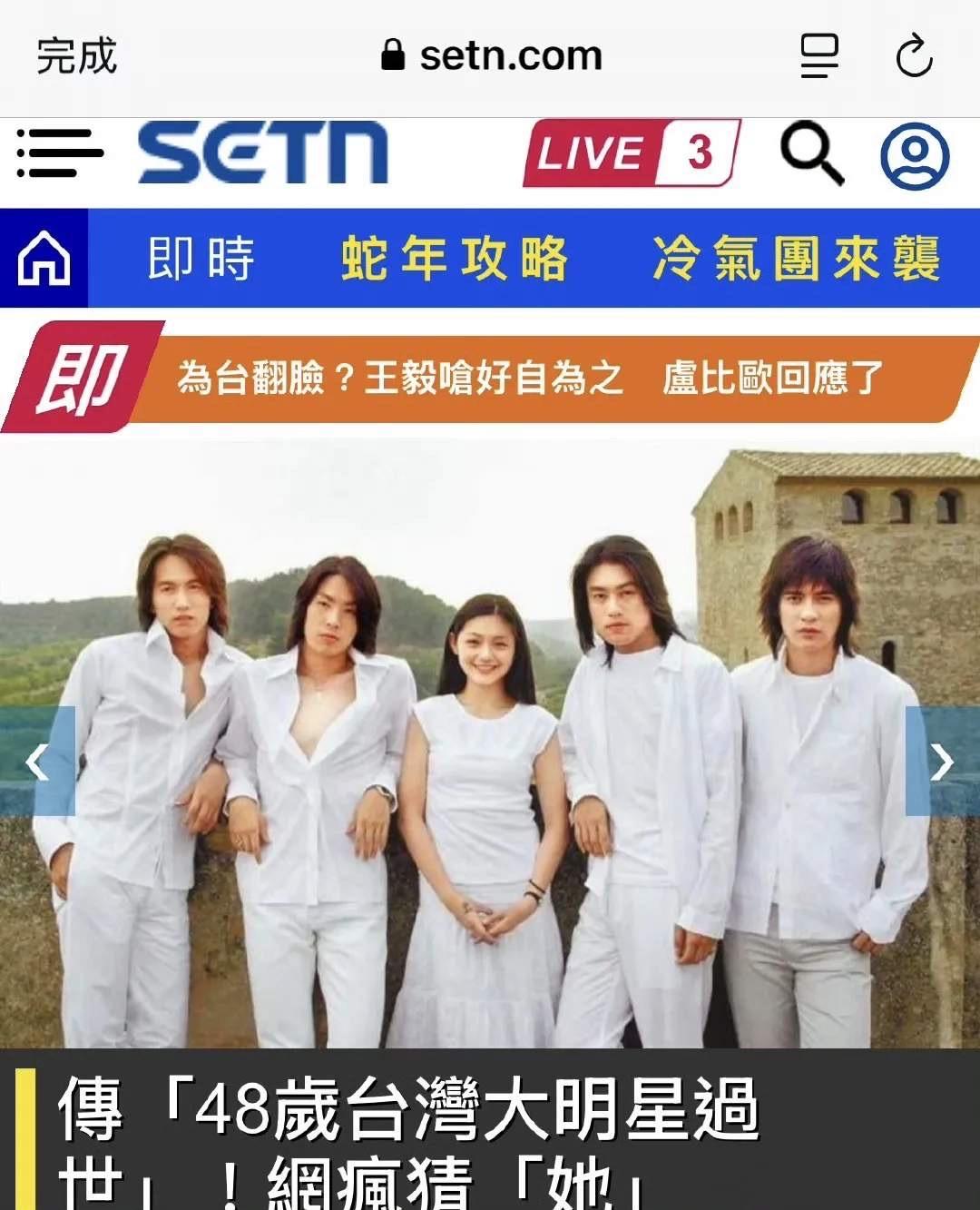The width and height of the screenshot is (980, 1210).
Task: Switch to the 蛇年攻略 tab
Action: (455, 259)
